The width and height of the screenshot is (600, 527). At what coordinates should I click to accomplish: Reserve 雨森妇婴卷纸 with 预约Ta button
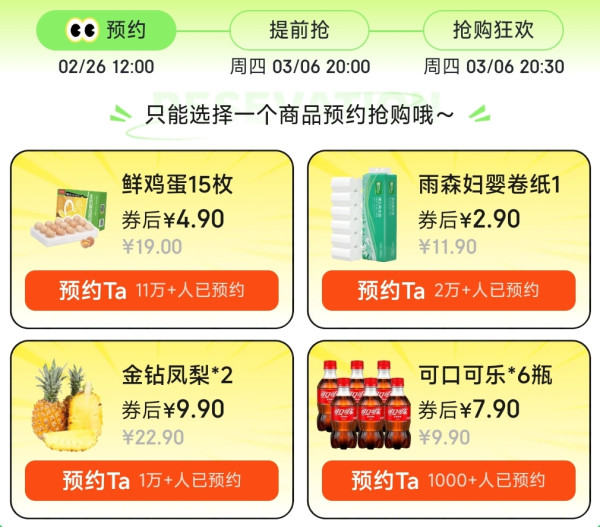point(448,291)
